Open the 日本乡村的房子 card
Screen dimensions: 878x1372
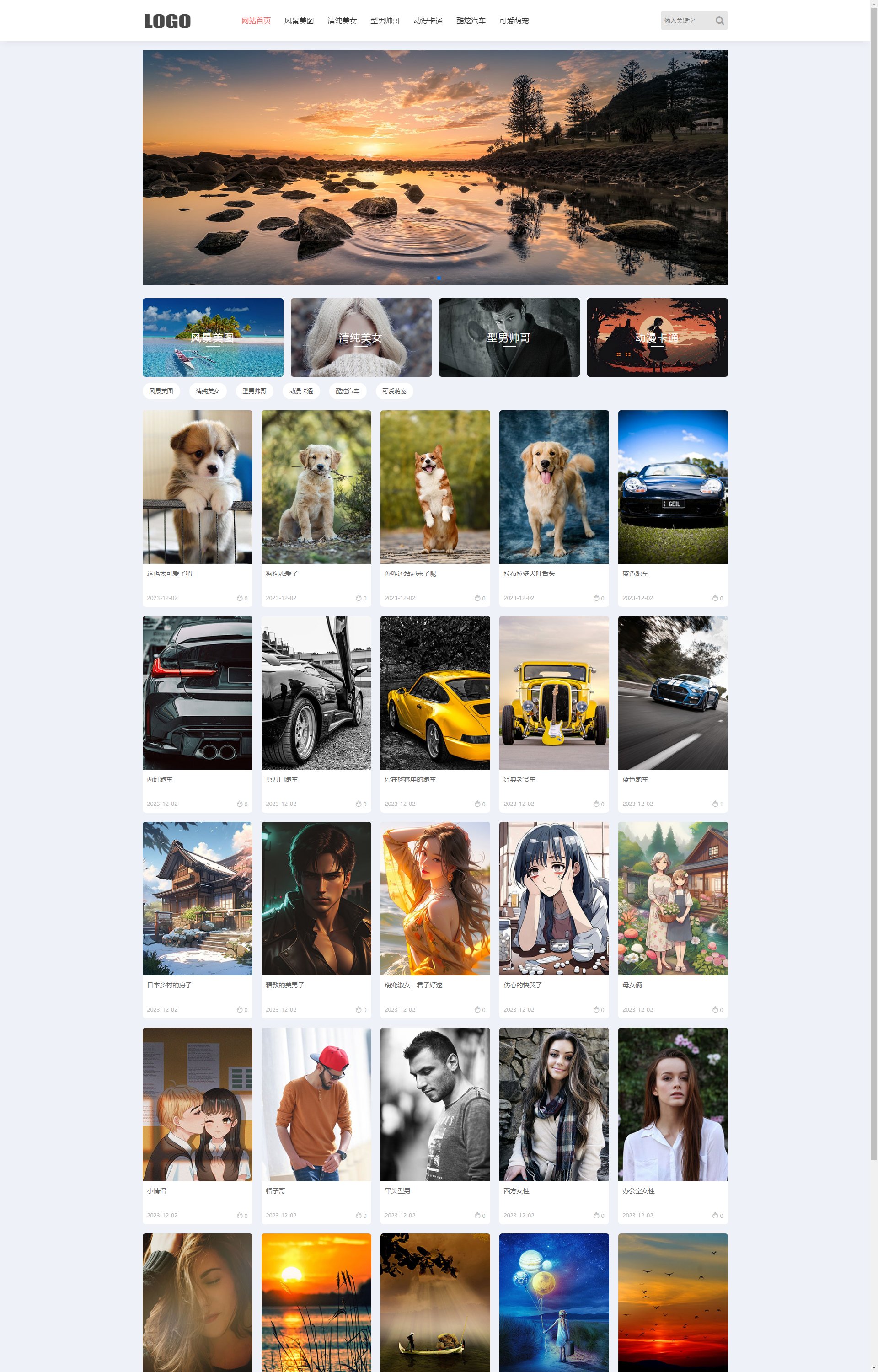tap(197, 899)
